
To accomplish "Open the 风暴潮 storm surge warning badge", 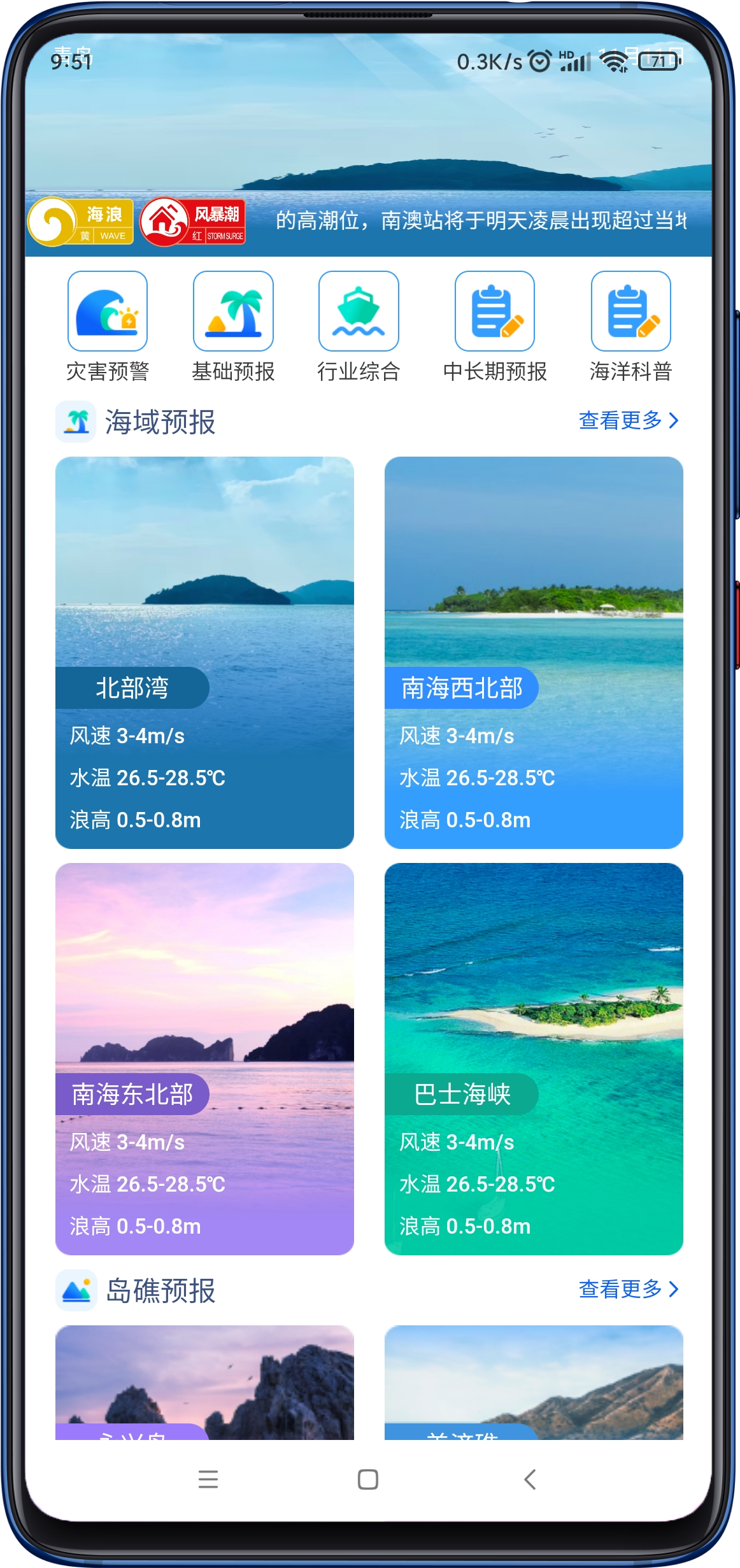I will (193, 222).
